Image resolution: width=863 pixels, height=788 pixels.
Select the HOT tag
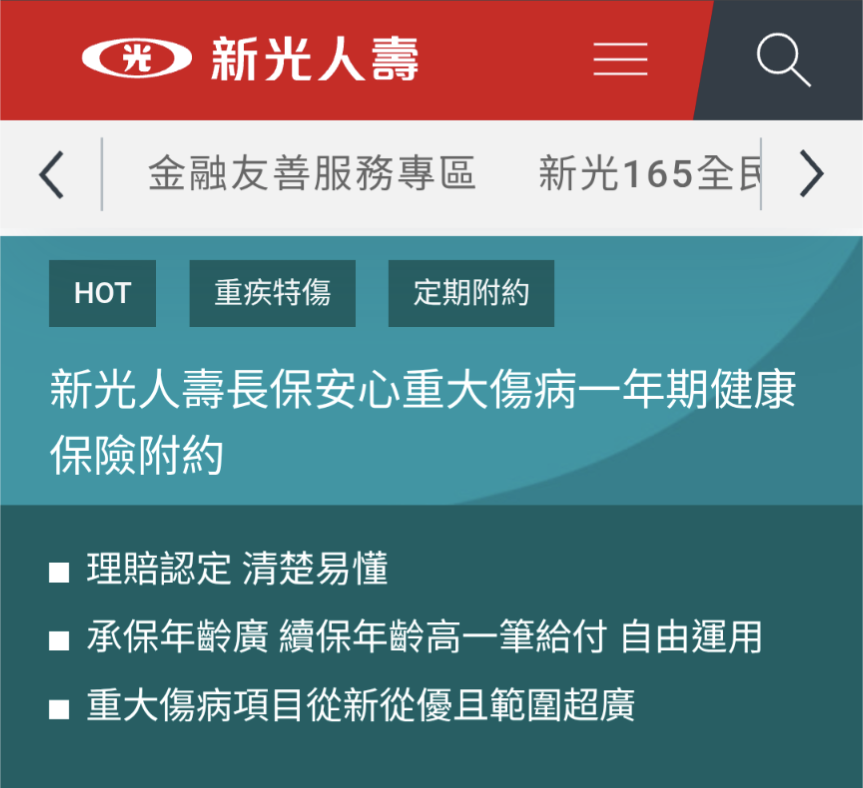tap(102, 293)
